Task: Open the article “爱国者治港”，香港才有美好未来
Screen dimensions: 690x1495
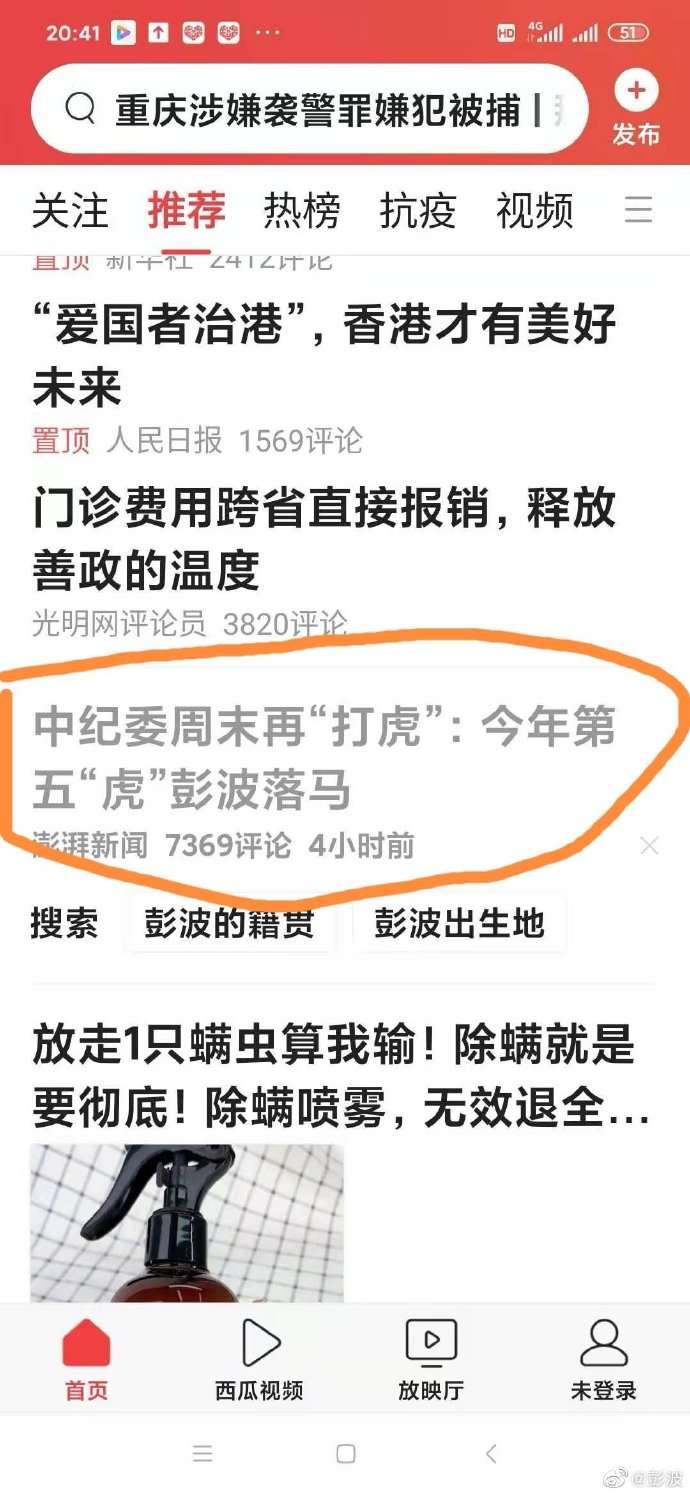Action: 324,355
